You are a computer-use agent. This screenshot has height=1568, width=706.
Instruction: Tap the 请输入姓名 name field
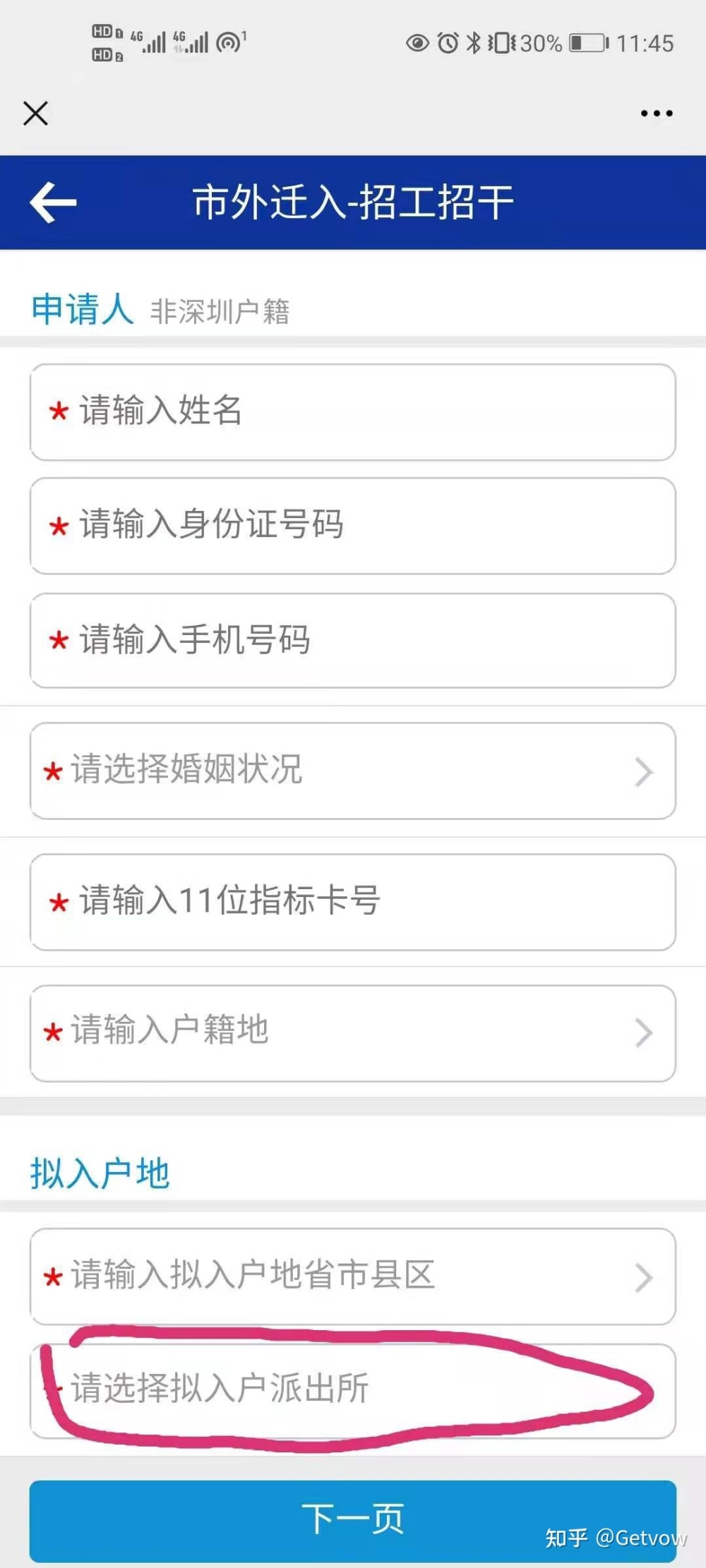(x=353, y=412)
